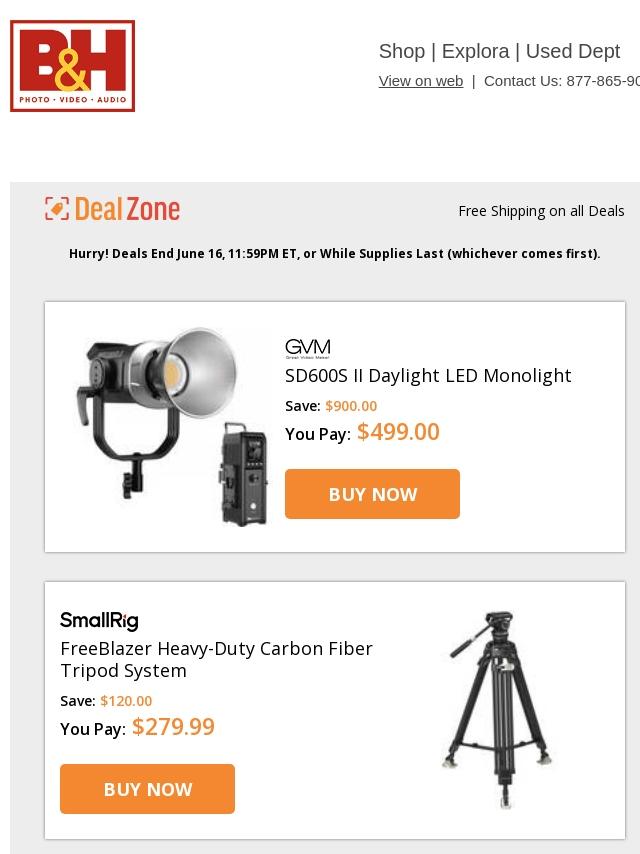Open the GVM LED Monolight product image
640x854 pixels.
(172, 425)
